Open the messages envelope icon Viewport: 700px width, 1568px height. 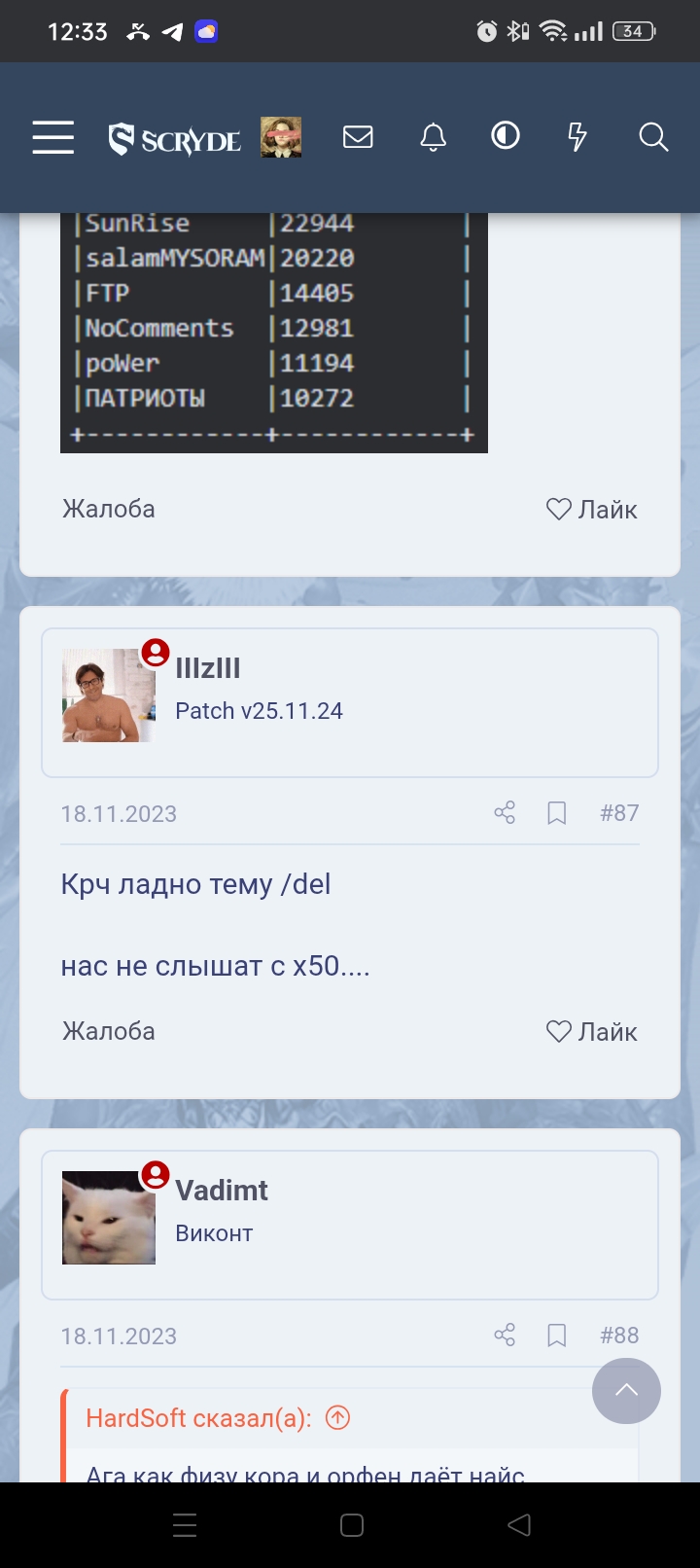pos(358,137)
